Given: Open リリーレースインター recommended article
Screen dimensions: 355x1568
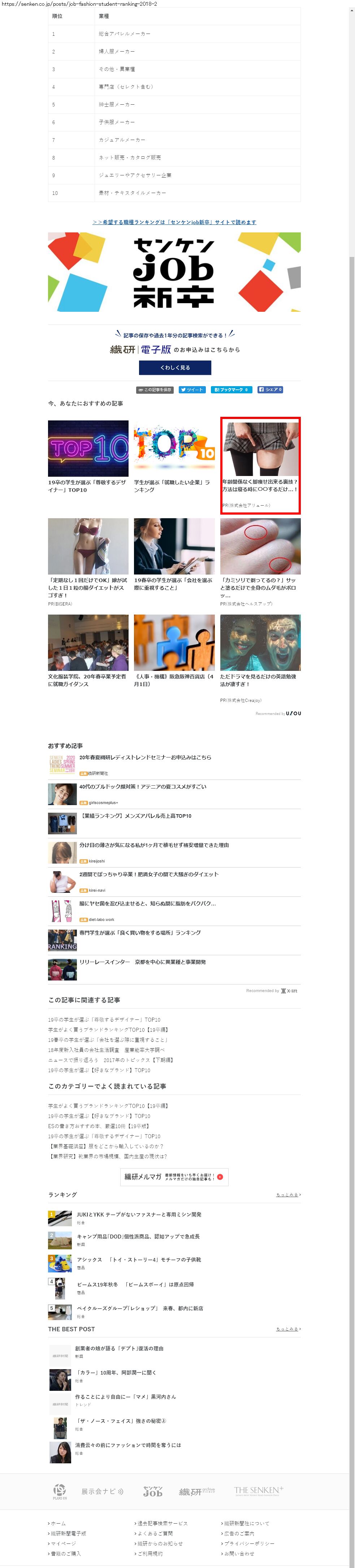Looking at the screenshot, I should (143, 962).
